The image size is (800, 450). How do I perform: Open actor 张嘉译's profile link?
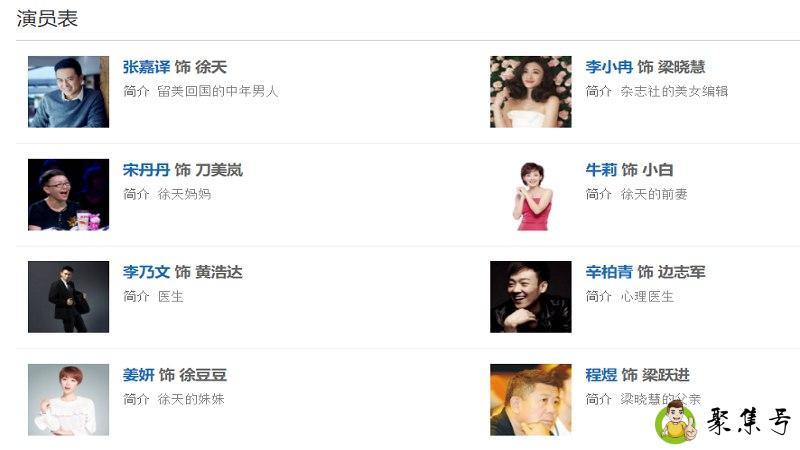point(146,67)
